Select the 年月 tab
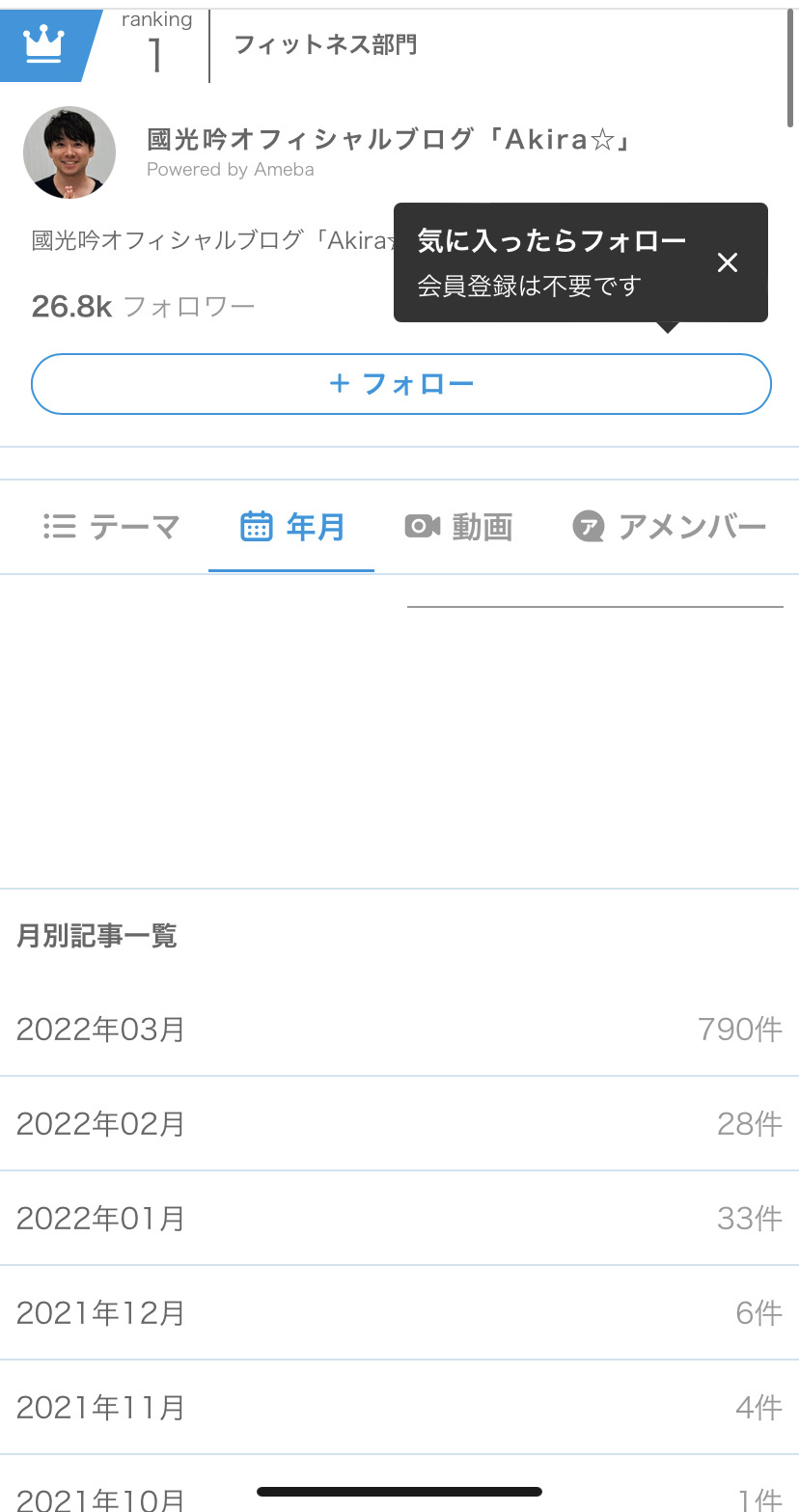Image resolution: width=799 pixels, height=1512 pixels. pos(291,527)
